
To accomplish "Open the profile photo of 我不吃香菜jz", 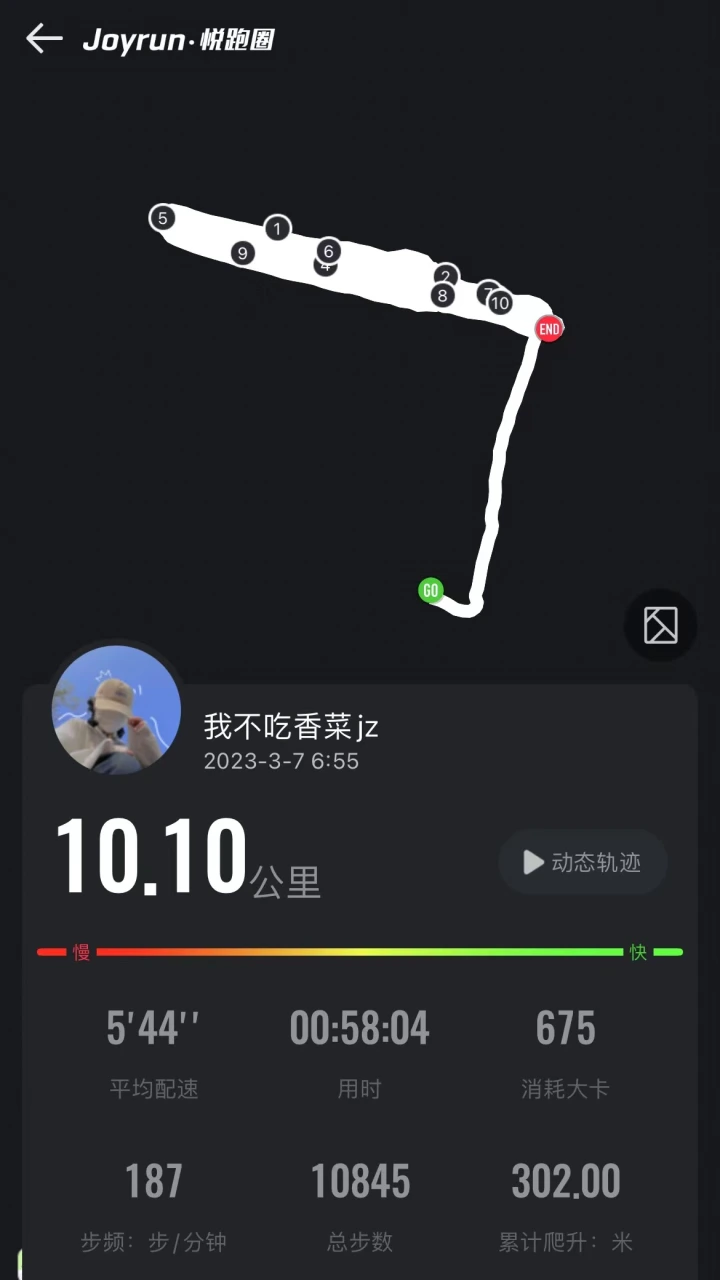I will (116, 710).
